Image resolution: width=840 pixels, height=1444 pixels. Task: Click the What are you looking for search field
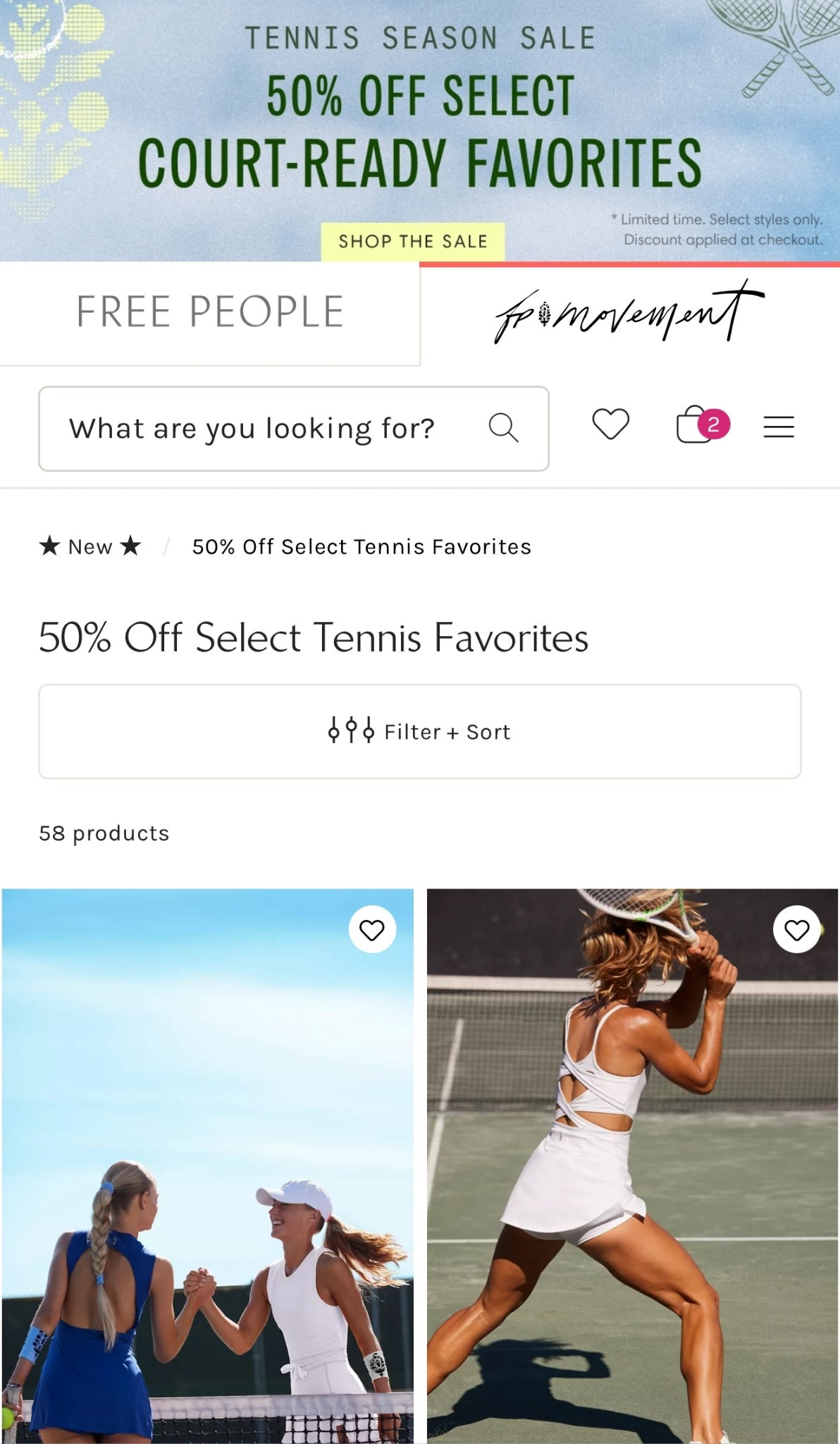pyautogui.click(x=254, y=427)
